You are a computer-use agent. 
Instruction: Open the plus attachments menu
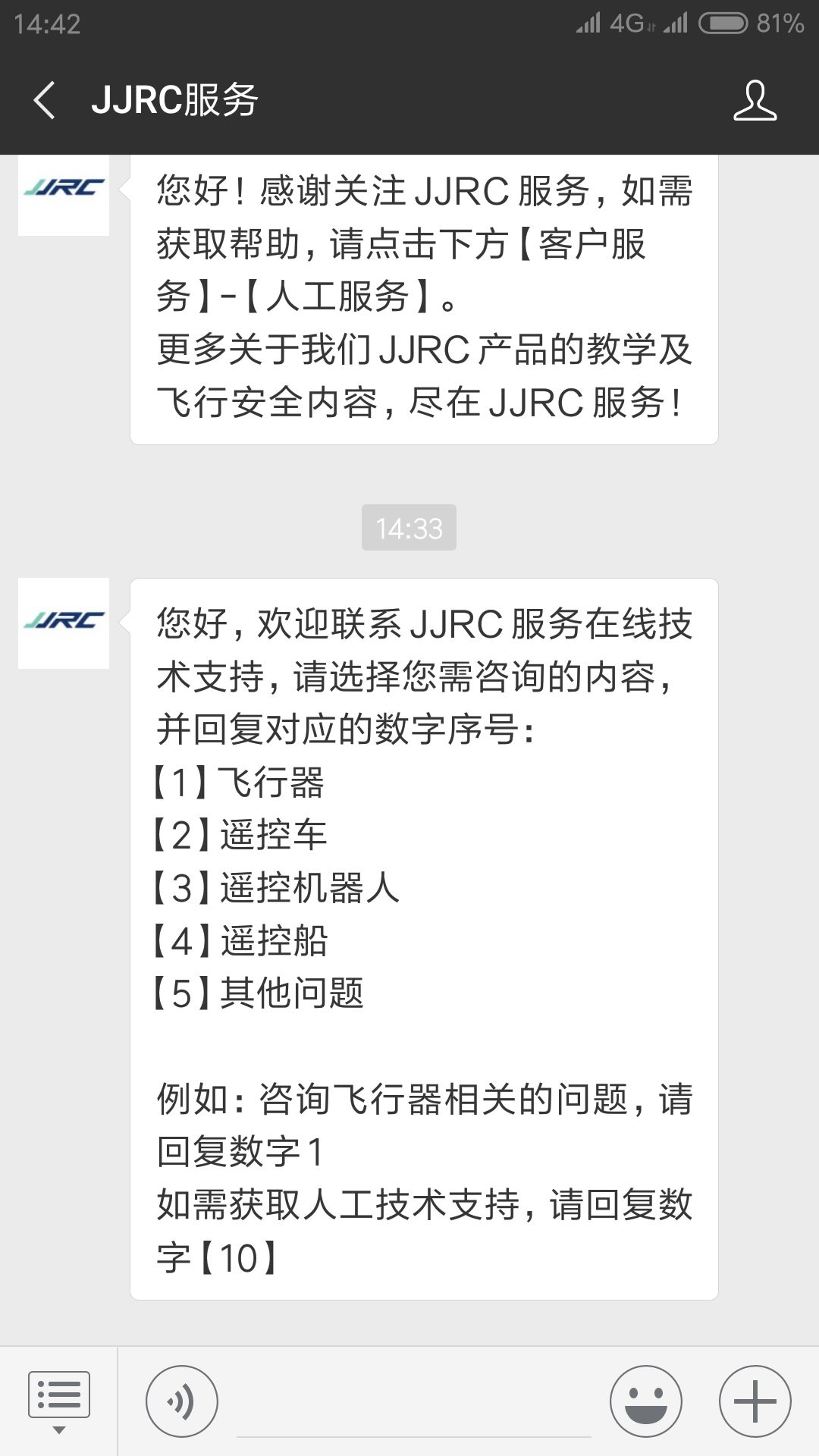click(755, 1401)
